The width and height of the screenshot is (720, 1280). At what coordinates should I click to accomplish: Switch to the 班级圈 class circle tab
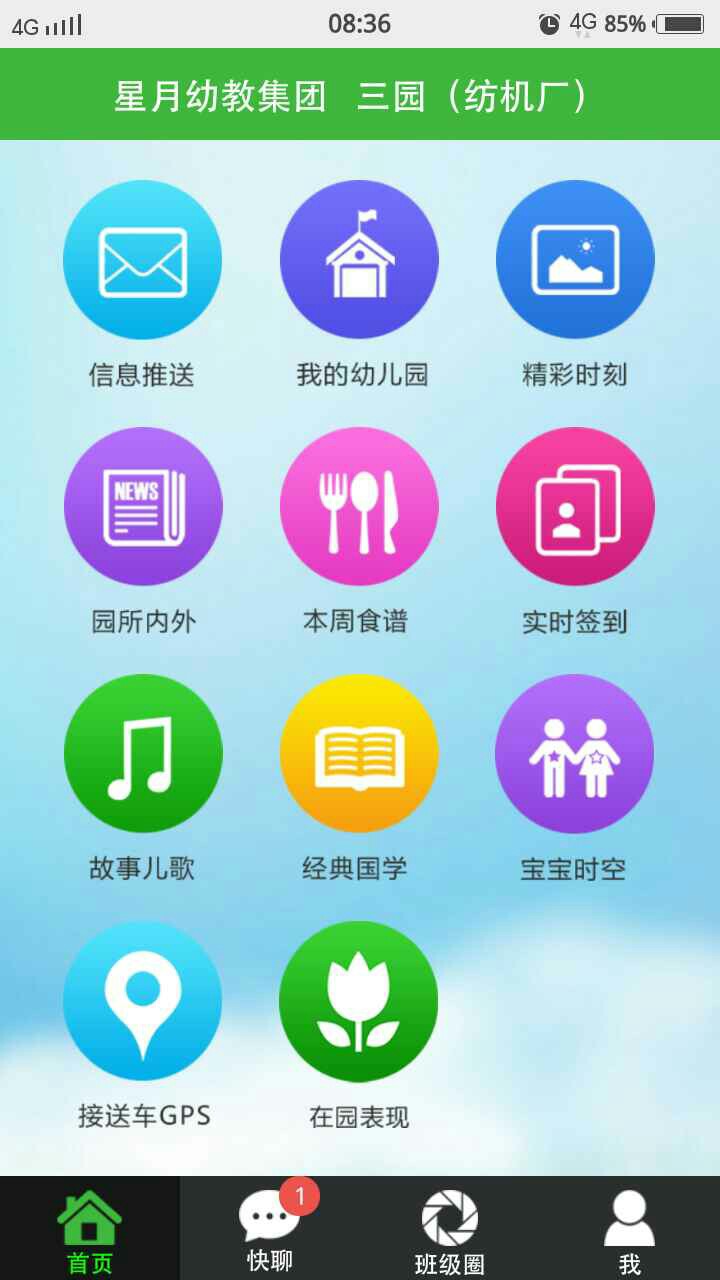[450, 1228]
